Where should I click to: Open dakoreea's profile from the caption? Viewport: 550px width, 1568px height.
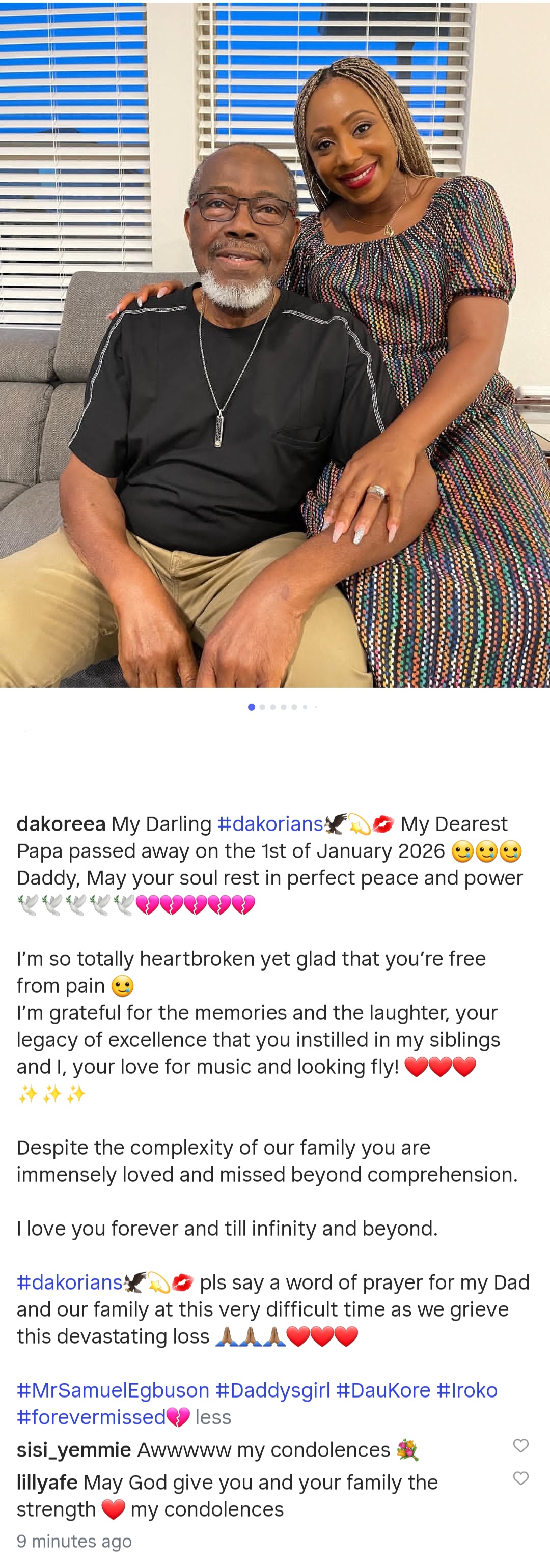[60, 823]
